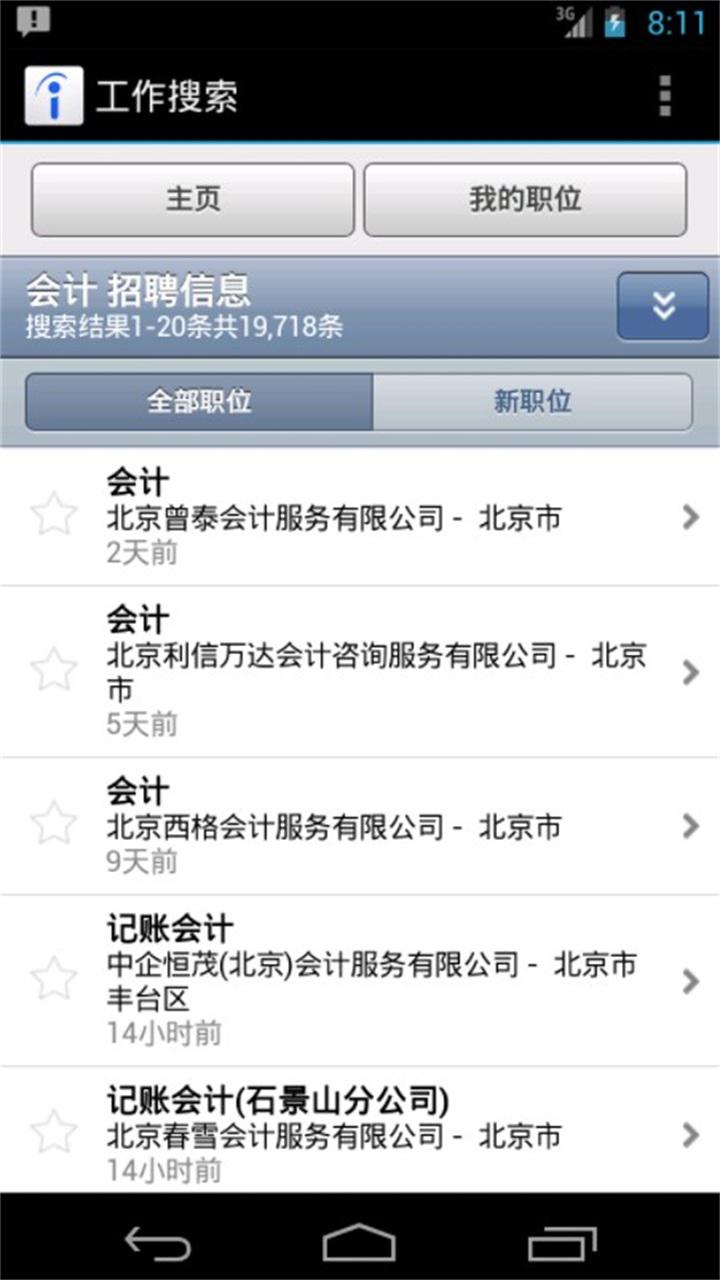Save the 北京利信万达 job with its star
This screenshot has width=720, height=1280.
(x=53, y=670)
